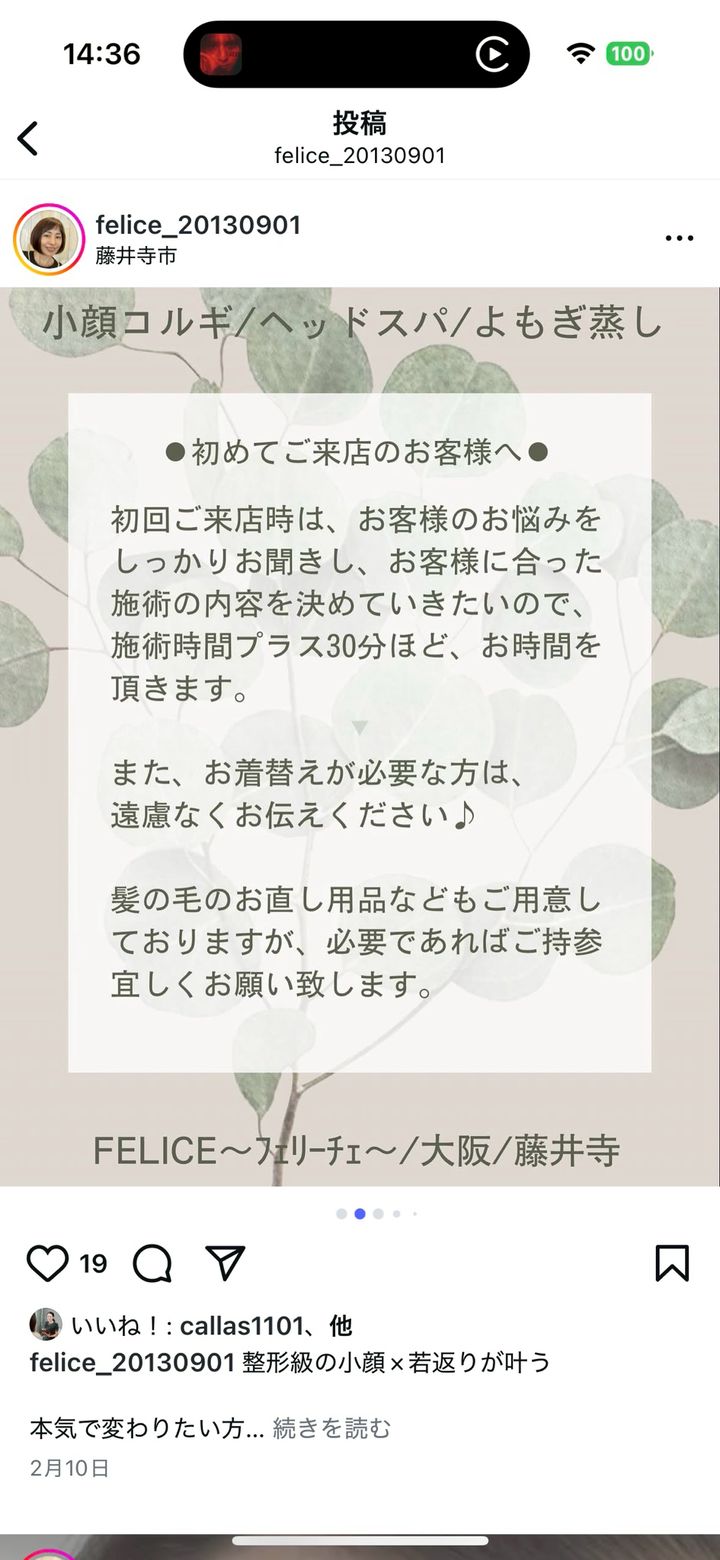Open the 藤井寺市 location tag
720x1560 pixels.
point(136,256)
